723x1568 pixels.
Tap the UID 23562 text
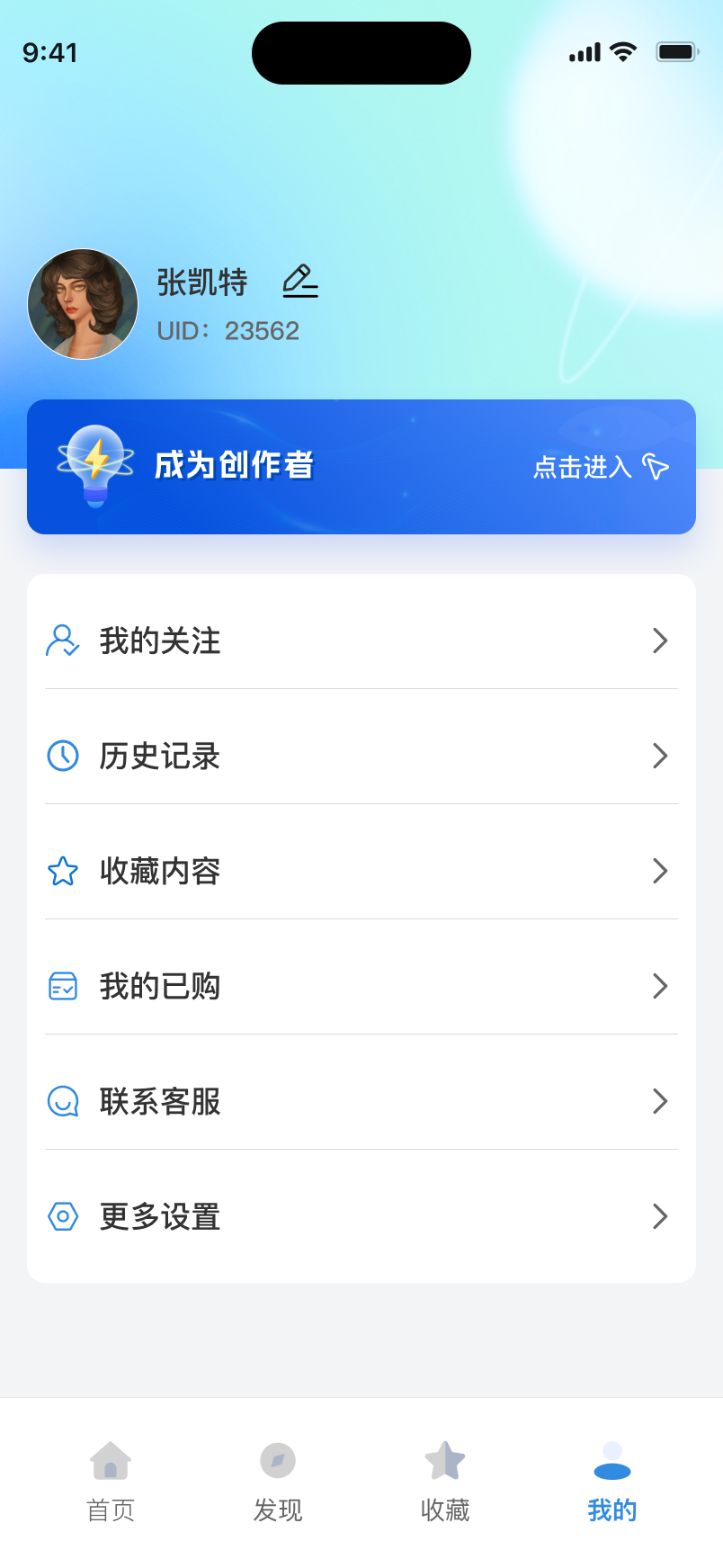228,331
